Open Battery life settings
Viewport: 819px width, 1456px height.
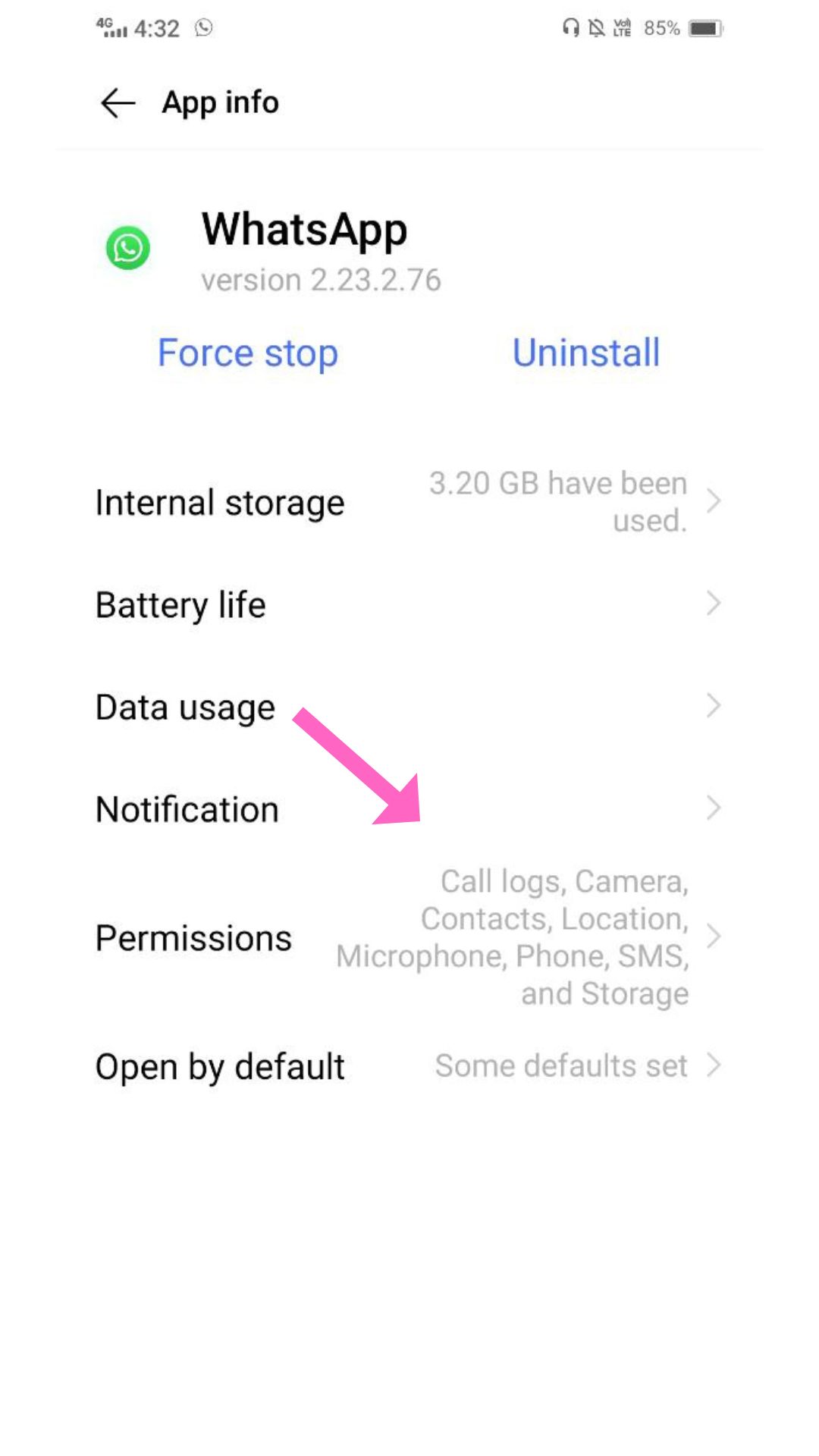409,604
